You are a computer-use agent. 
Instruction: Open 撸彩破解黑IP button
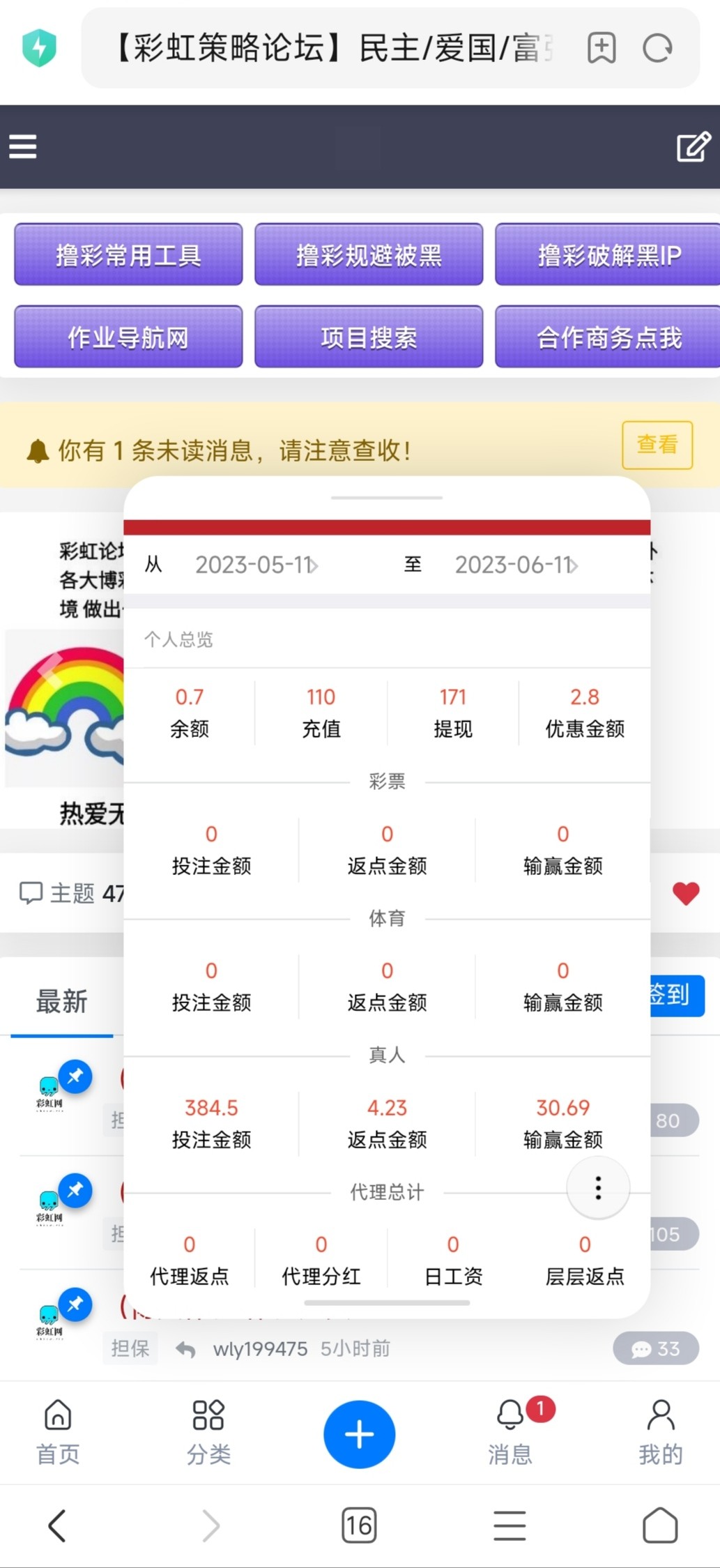coord(608,255)
